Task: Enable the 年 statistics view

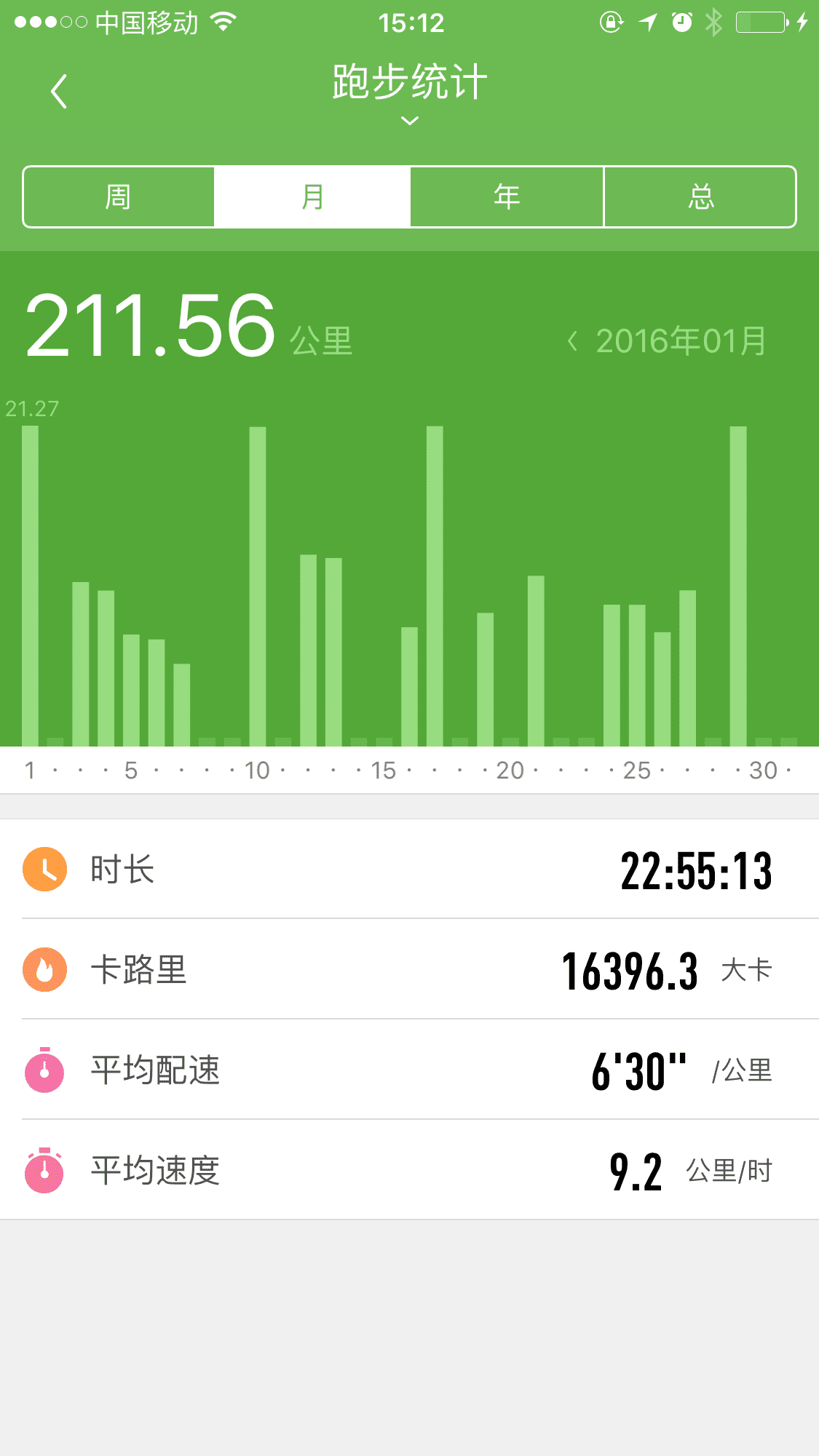Action: (x=507, y=196)
